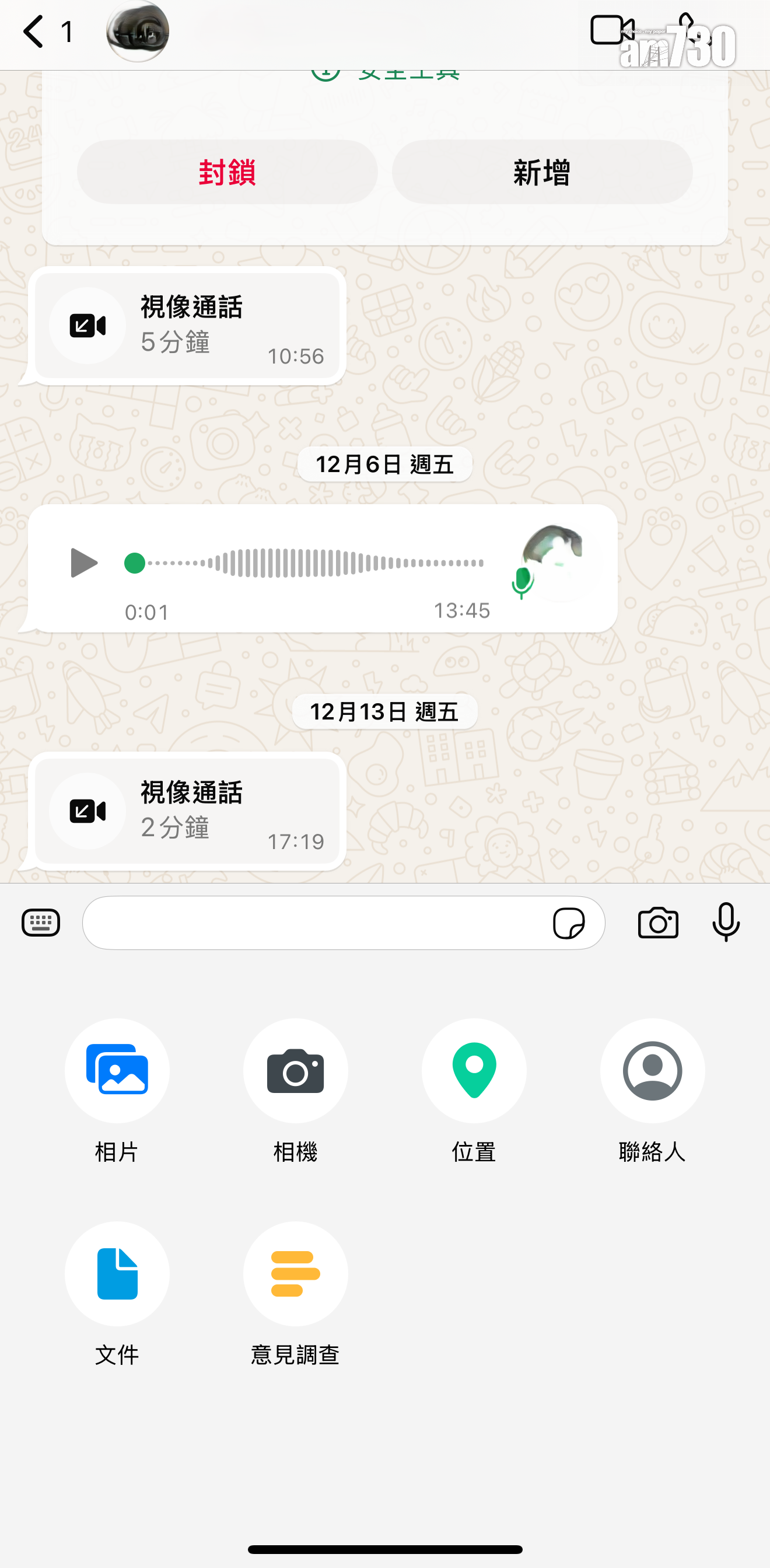Send a contact using 聯絡人
This screenshot has height=1568, width=770.
coord(652,1071)
